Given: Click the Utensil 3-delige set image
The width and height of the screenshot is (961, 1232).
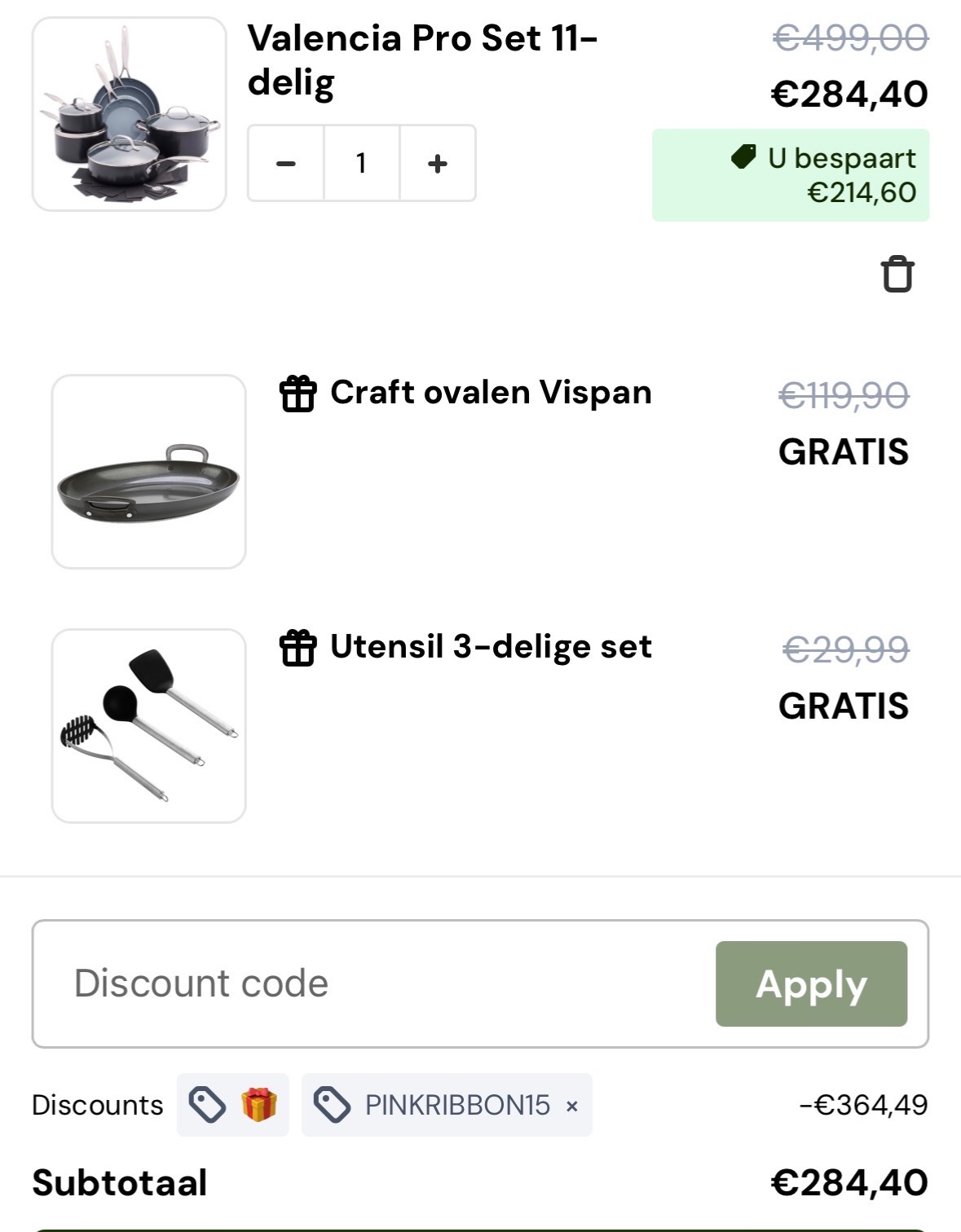Looking at the screenshot, I should [148, 725].
